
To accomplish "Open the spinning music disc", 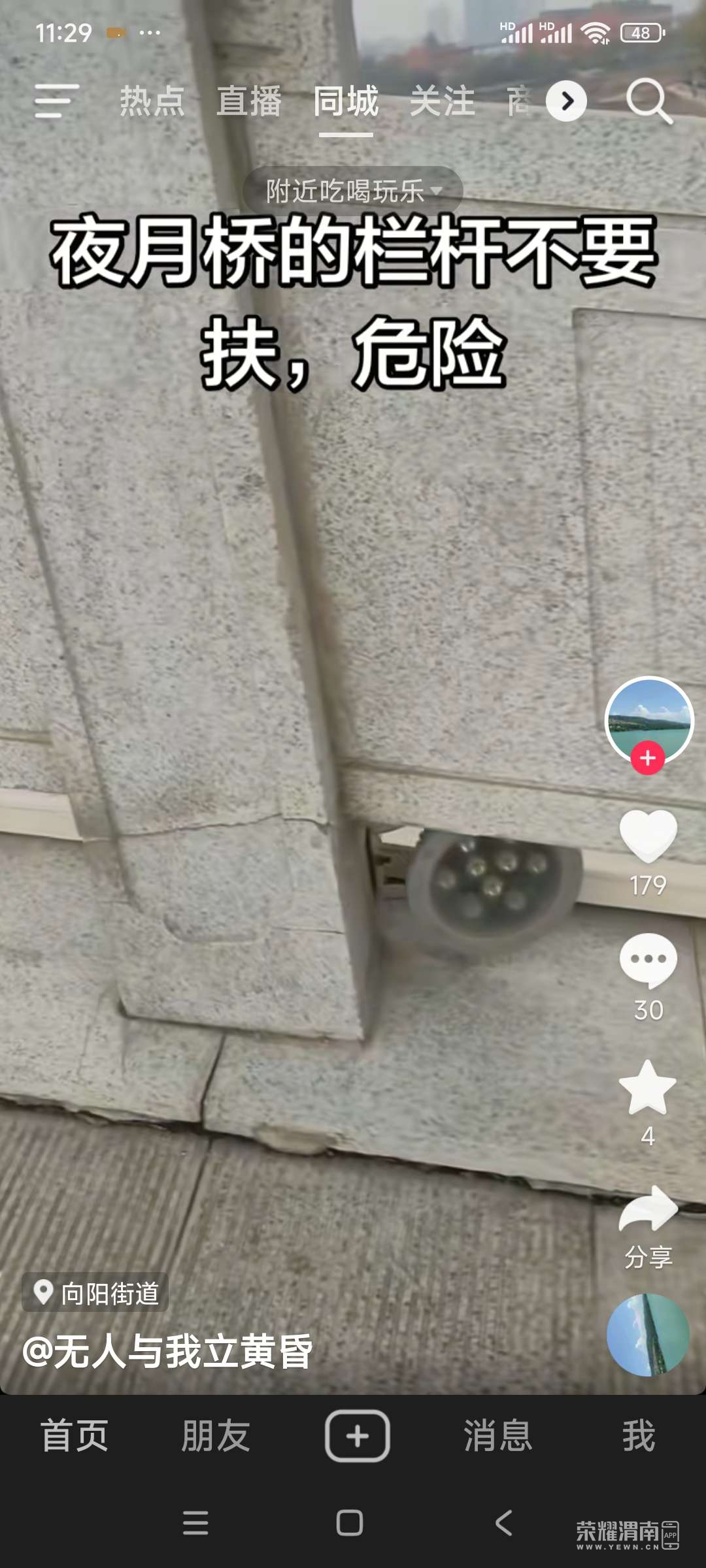I will tap(648, 1335).
